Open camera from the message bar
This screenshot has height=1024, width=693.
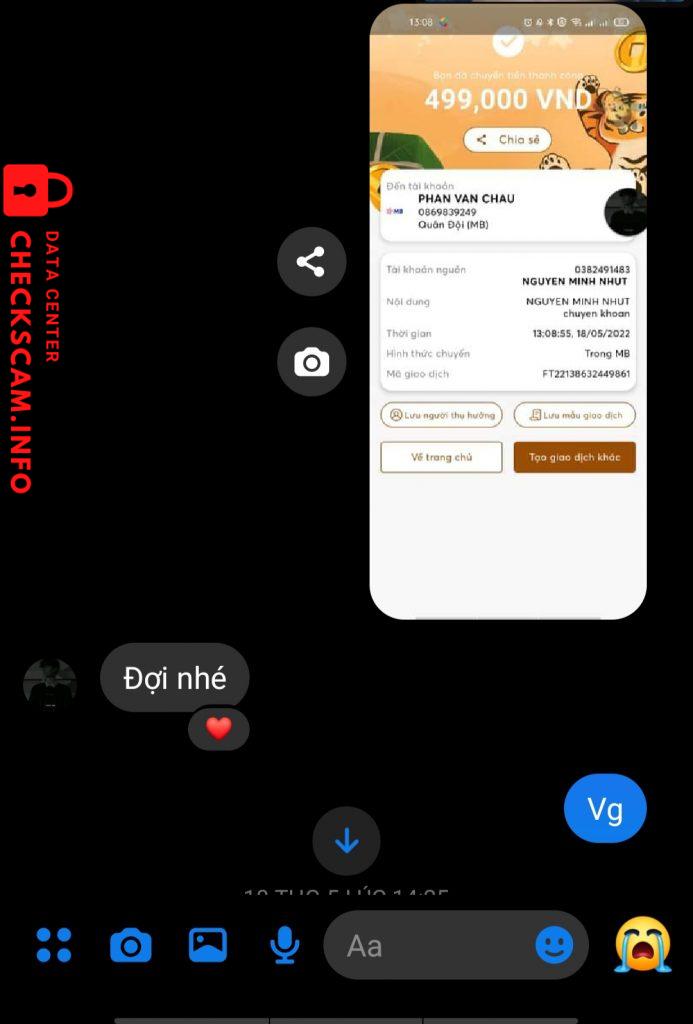click(x=130, y=945)
